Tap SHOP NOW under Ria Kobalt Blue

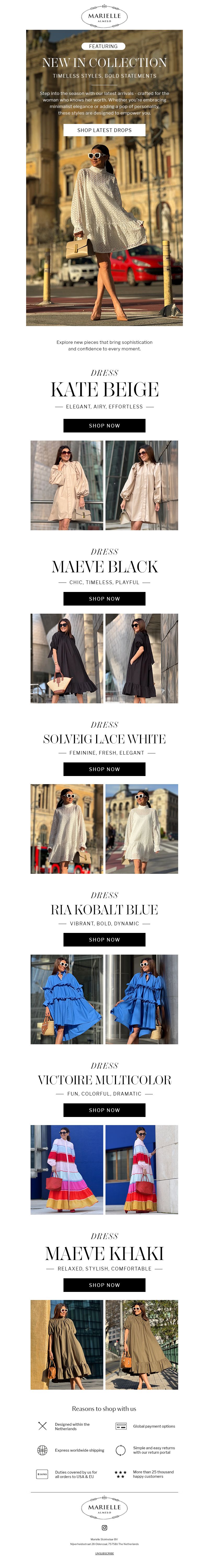(x=104, y=939)
